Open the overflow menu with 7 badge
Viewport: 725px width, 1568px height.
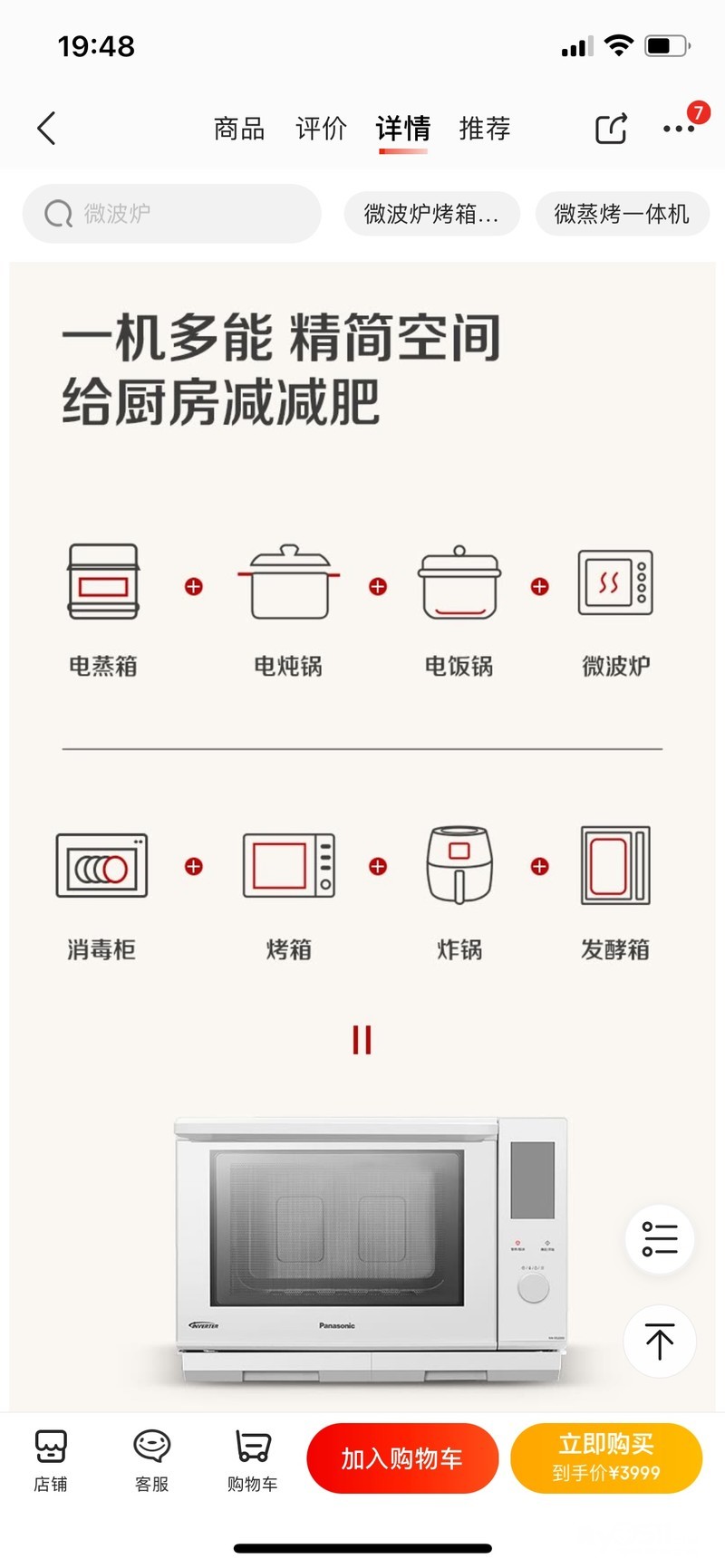point(679,129)
